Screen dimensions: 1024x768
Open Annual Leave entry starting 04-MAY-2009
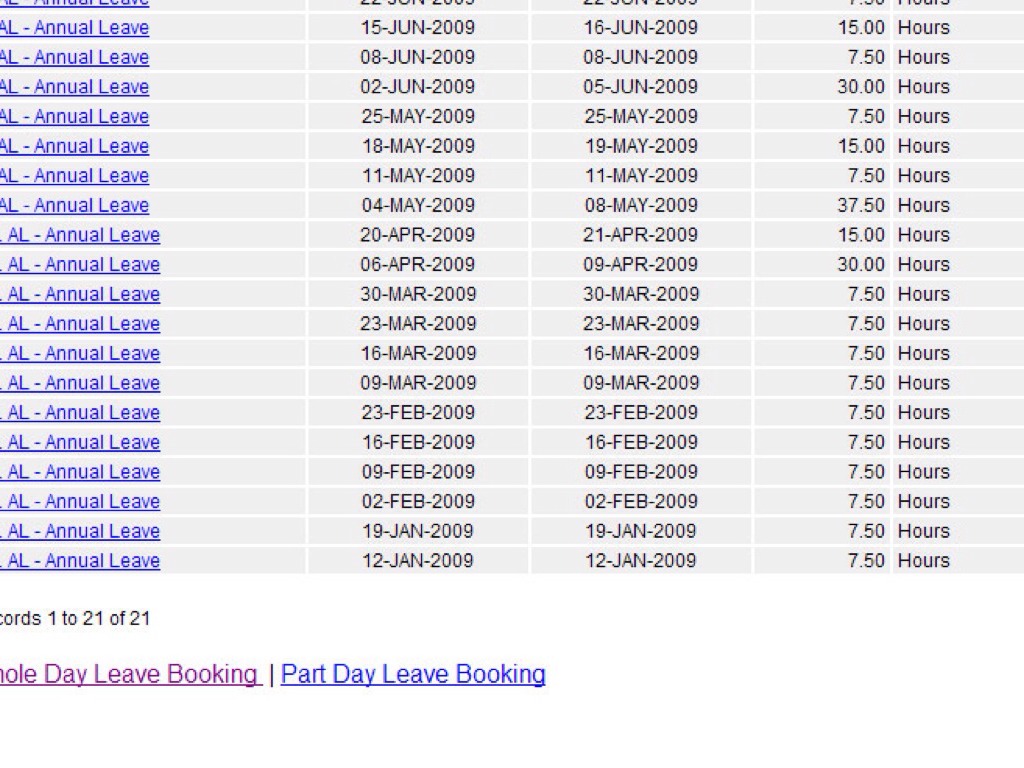pyautogui.click(x=76, y=206)
